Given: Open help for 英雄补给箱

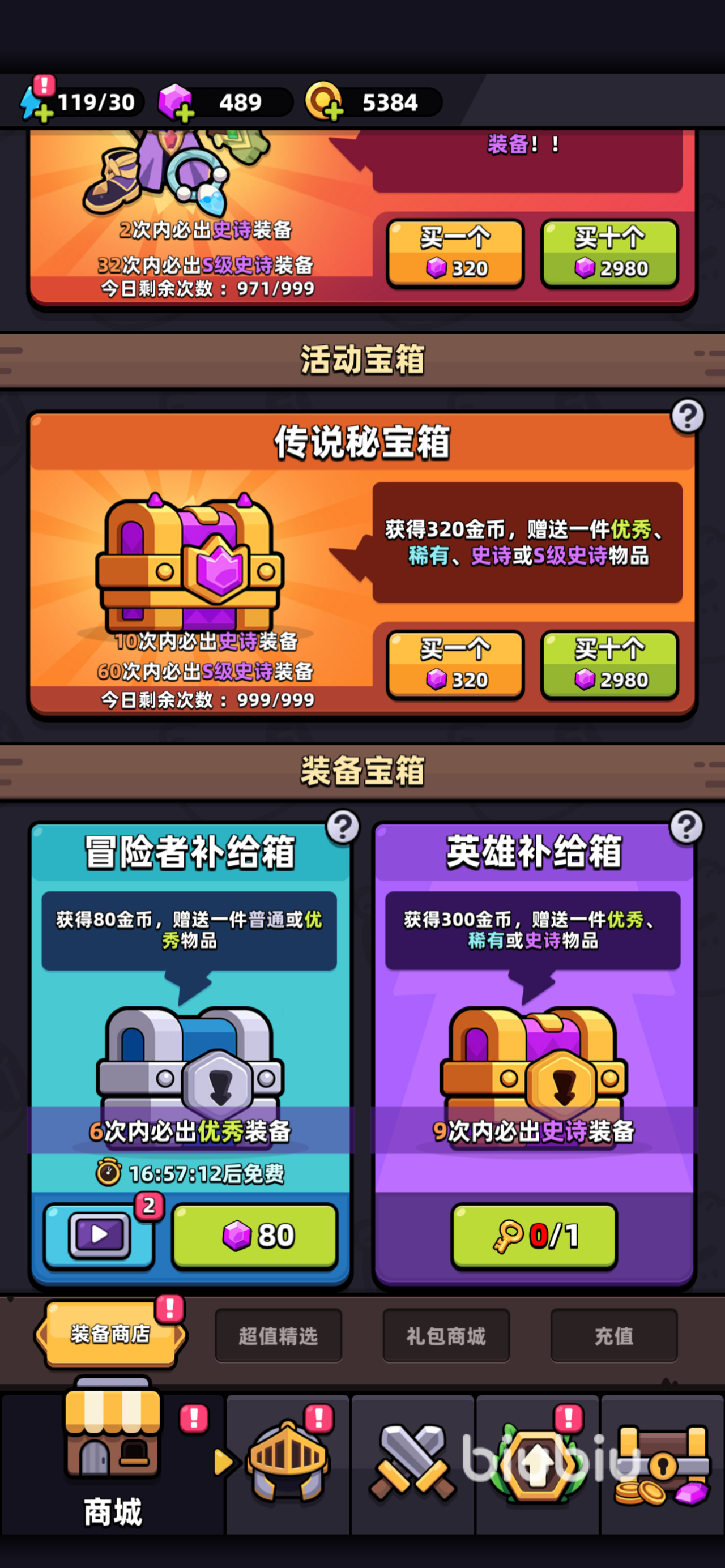Looking at the screenshot, I should click(686, 827).
